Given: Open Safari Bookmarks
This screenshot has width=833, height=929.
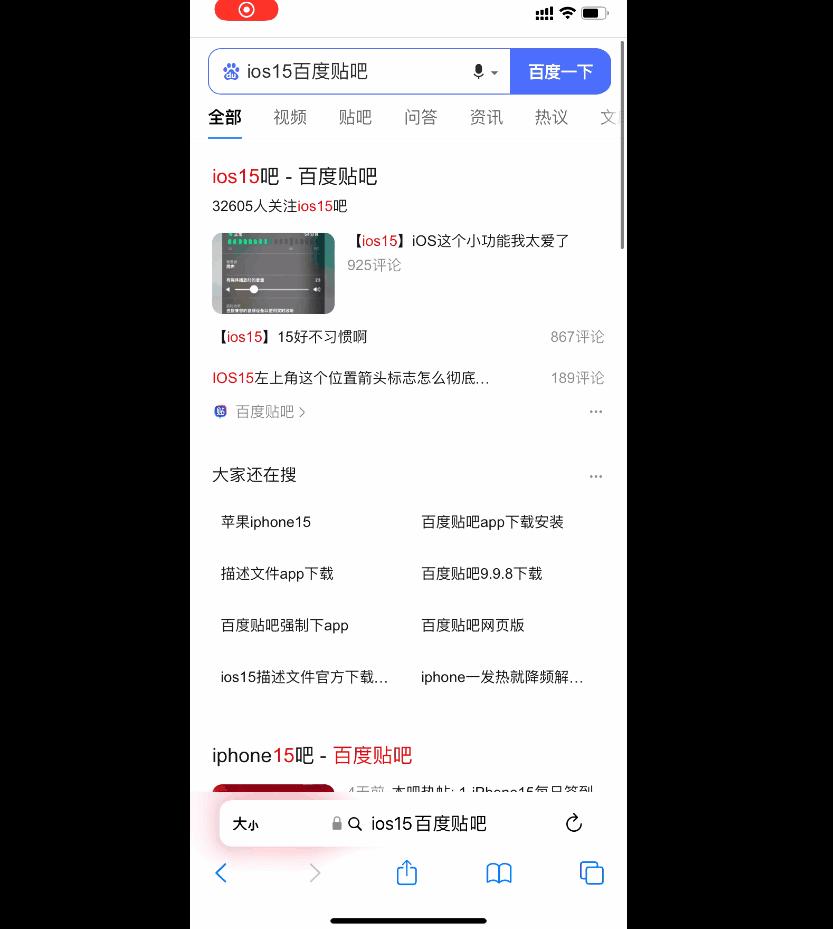Looking at the screenshot, I should [498, 872].
